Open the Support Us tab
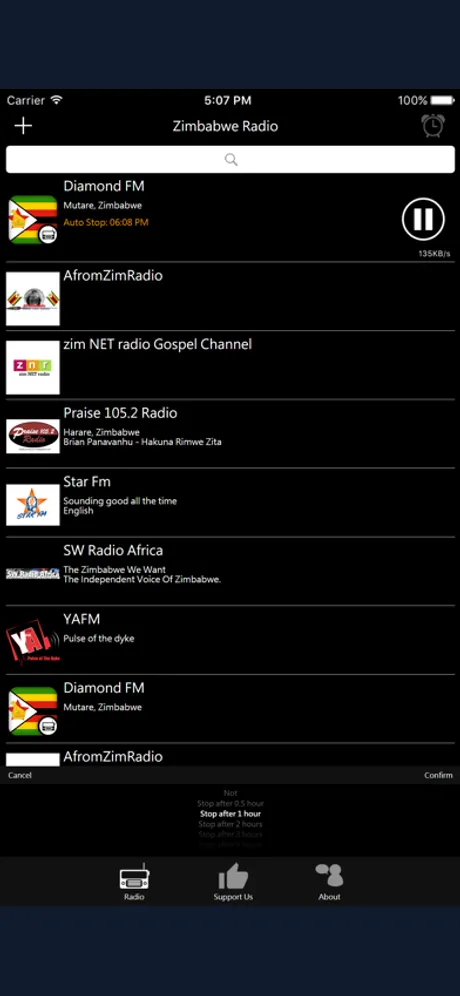The height and width of the screenshot is (996, 460). (233, 882)
